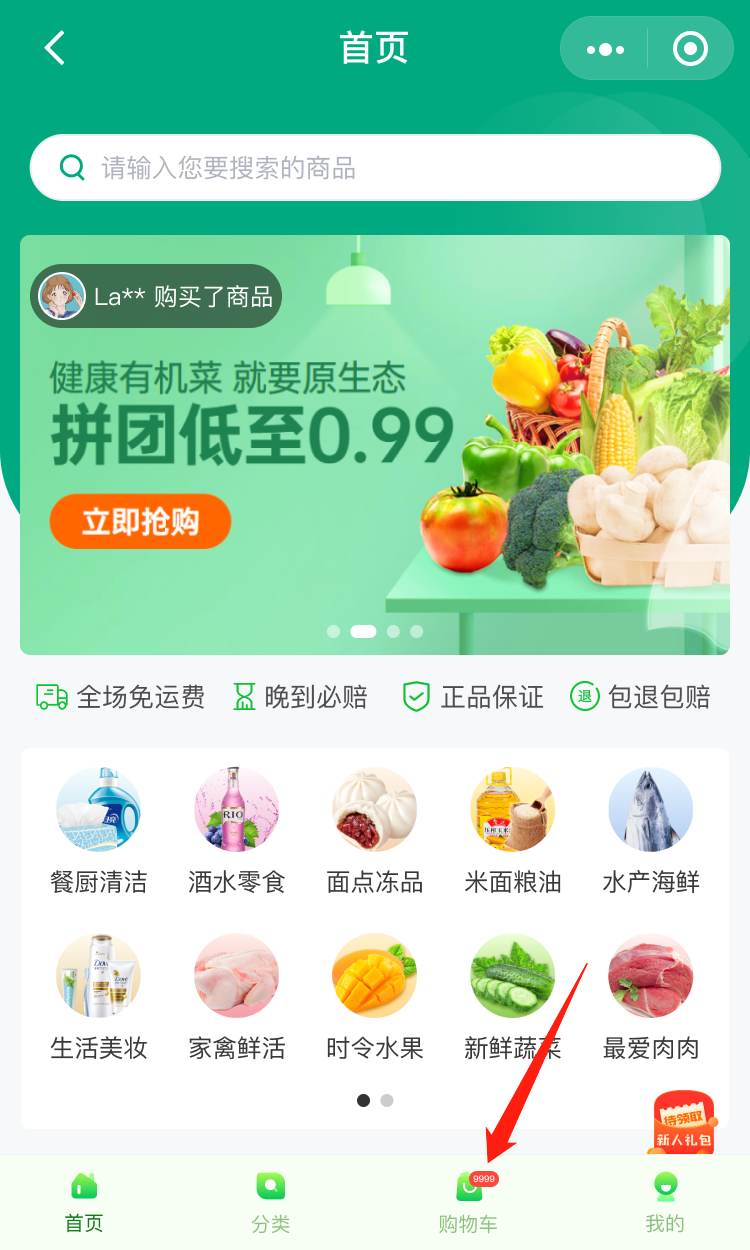
Task: Close the mini program via circle icon
Action: coord(690,49)
